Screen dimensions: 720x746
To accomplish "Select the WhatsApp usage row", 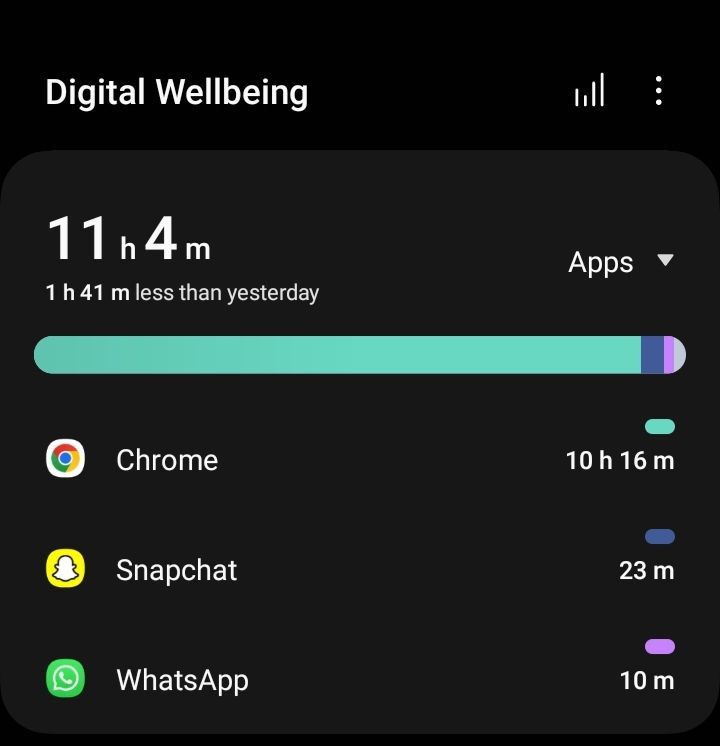I will (x=360, y=679).
